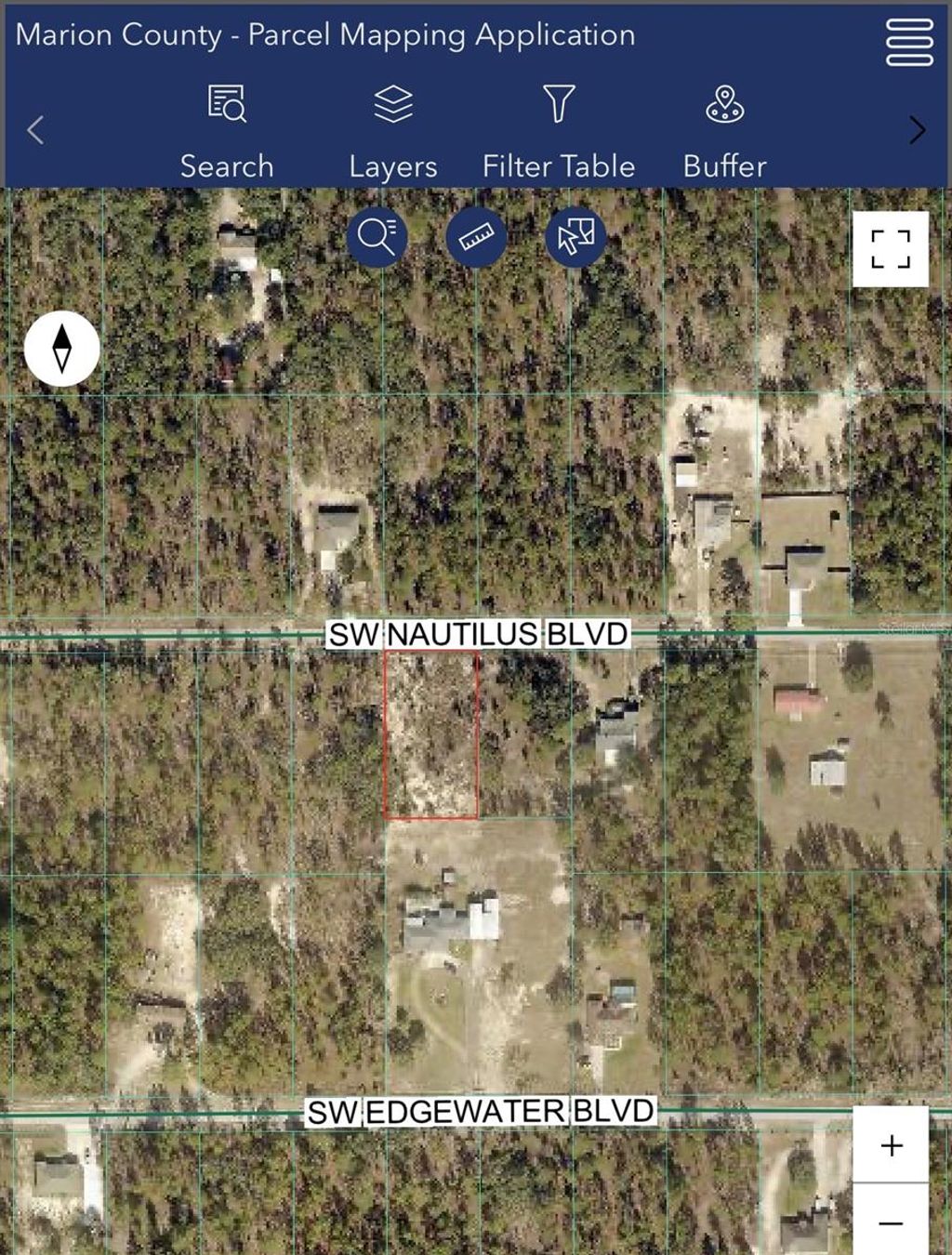Toggle fullscreen map view
Viewport: 952px width, 1255px height.
(x=890, y=249)
